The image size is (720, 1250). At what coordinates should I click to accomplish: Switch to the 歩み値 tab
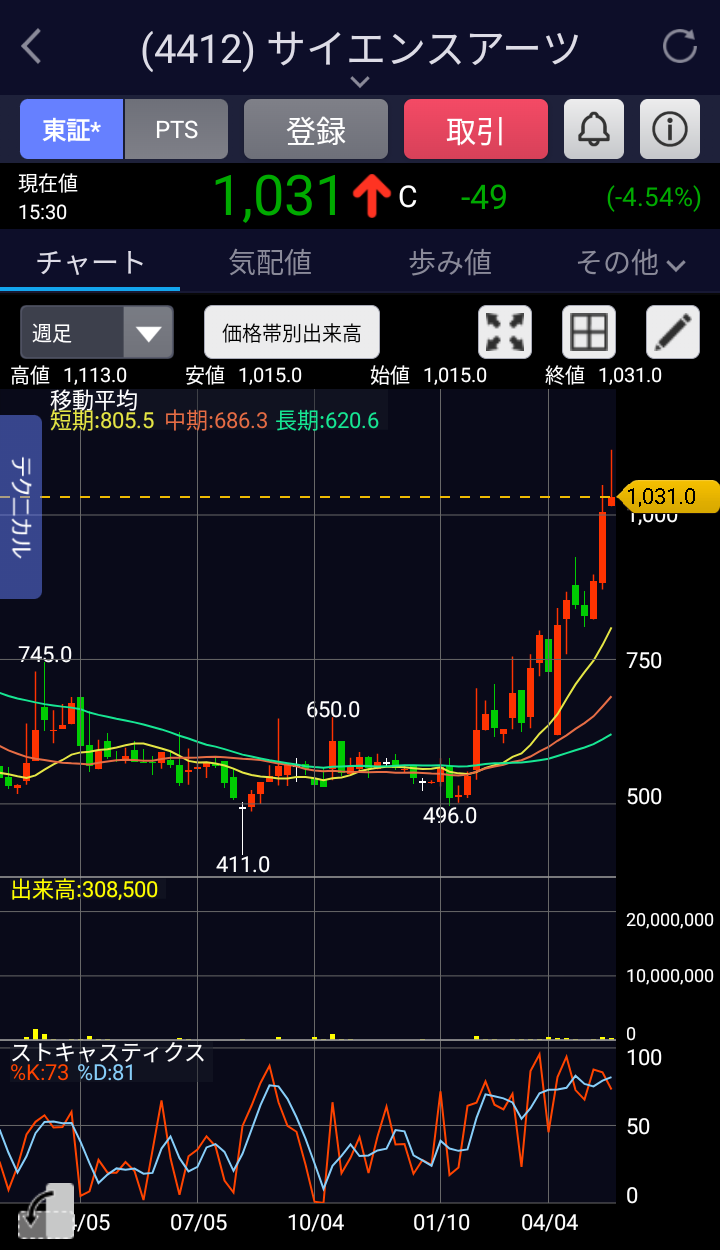click(450, 262)
